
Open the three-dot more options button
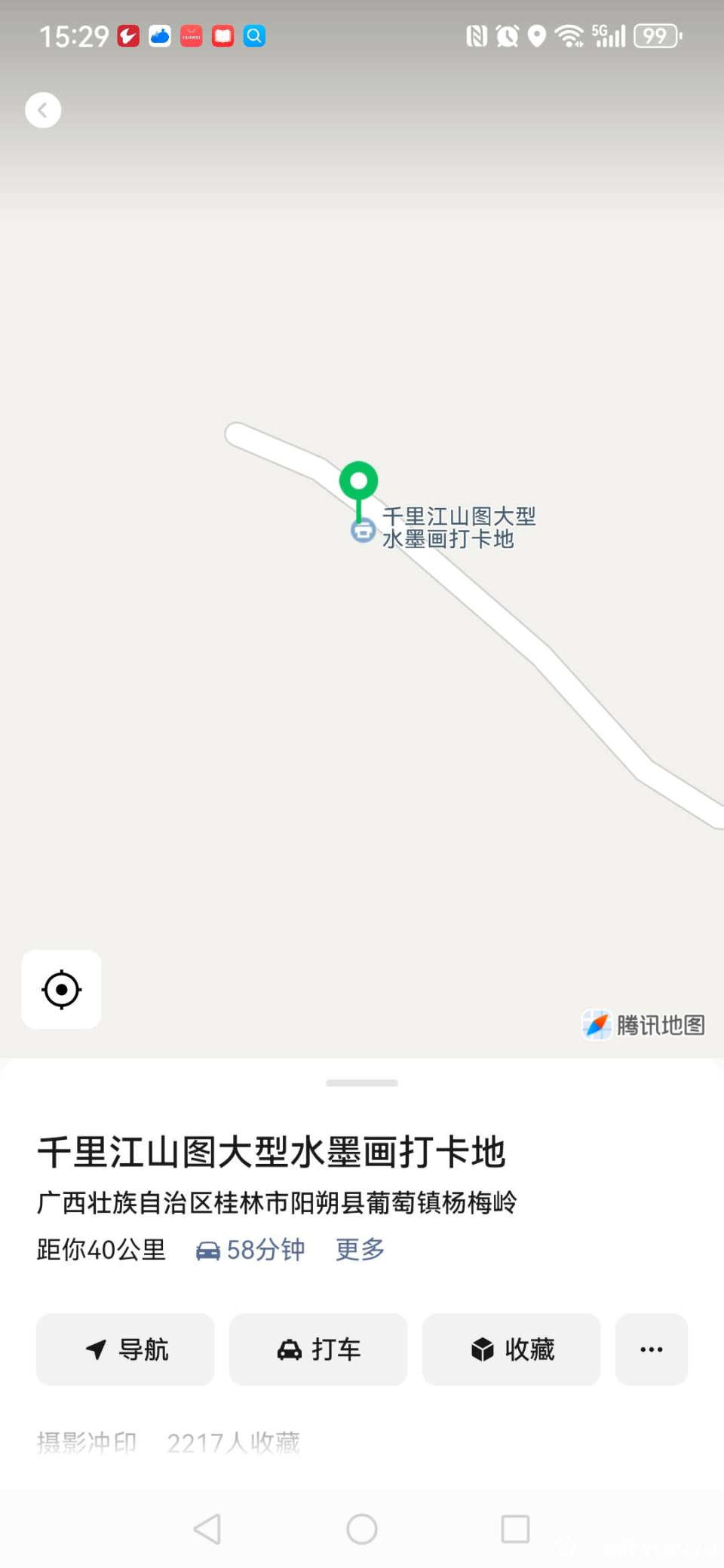point(651,1349)
